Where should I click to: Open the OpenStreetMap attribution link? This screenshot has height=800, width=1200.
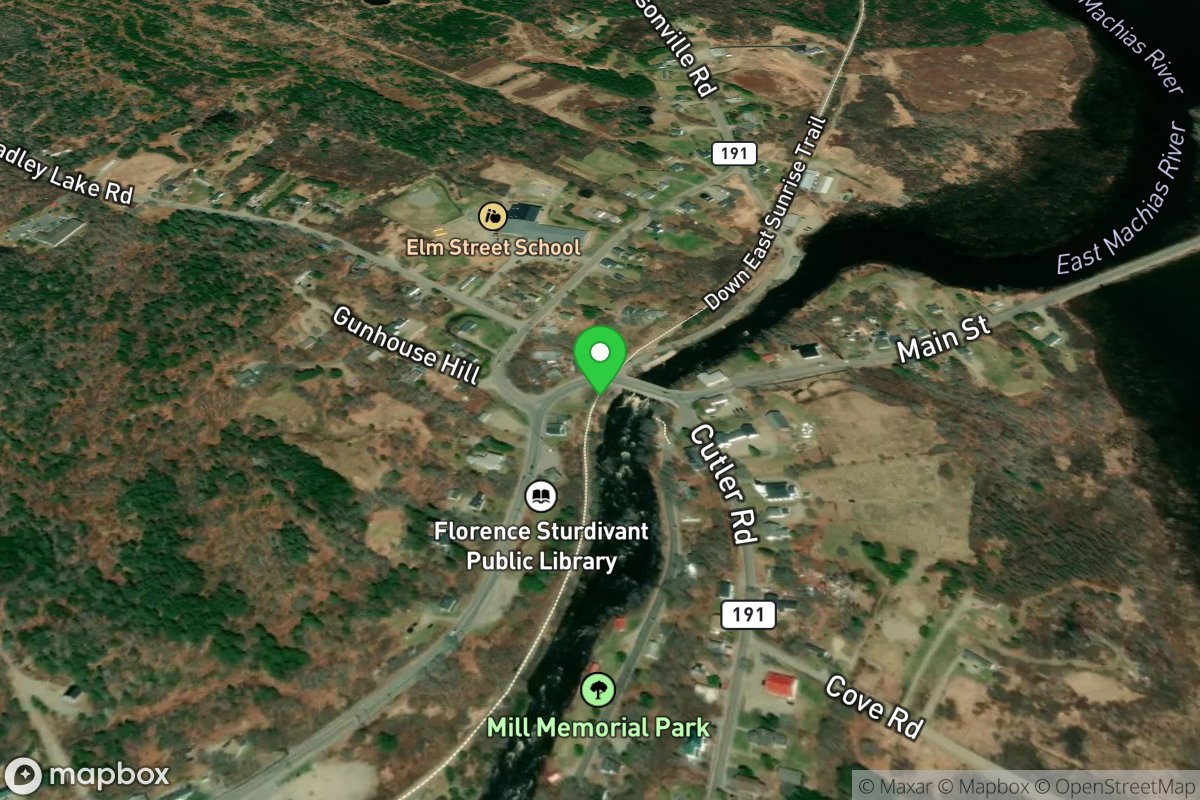[1119, 786]
